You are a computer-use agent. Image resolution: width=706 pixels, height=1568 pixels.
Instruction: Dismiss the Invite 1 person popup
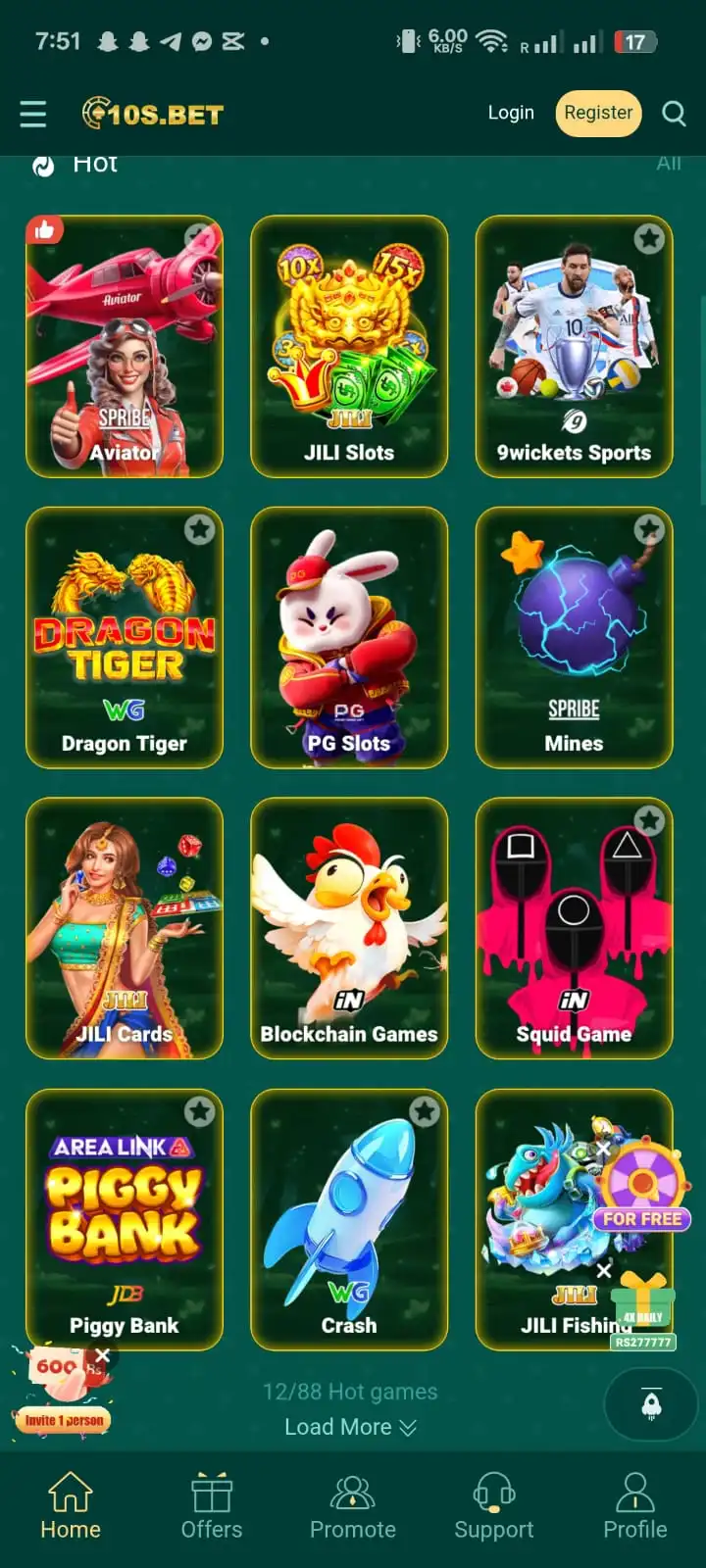102,1355
